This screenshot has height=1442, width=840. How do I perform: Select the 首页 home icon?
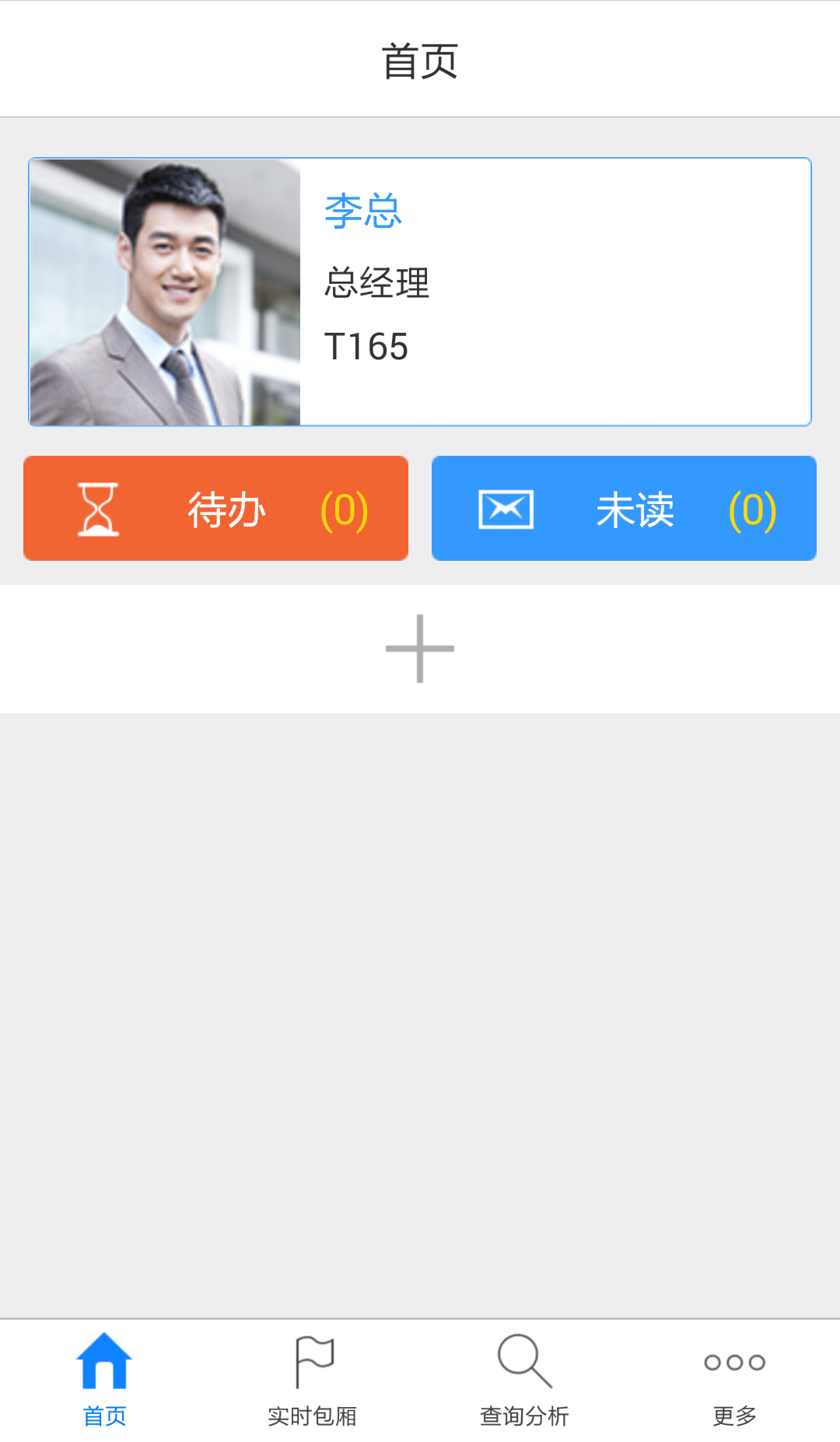tap(105, 1360)
